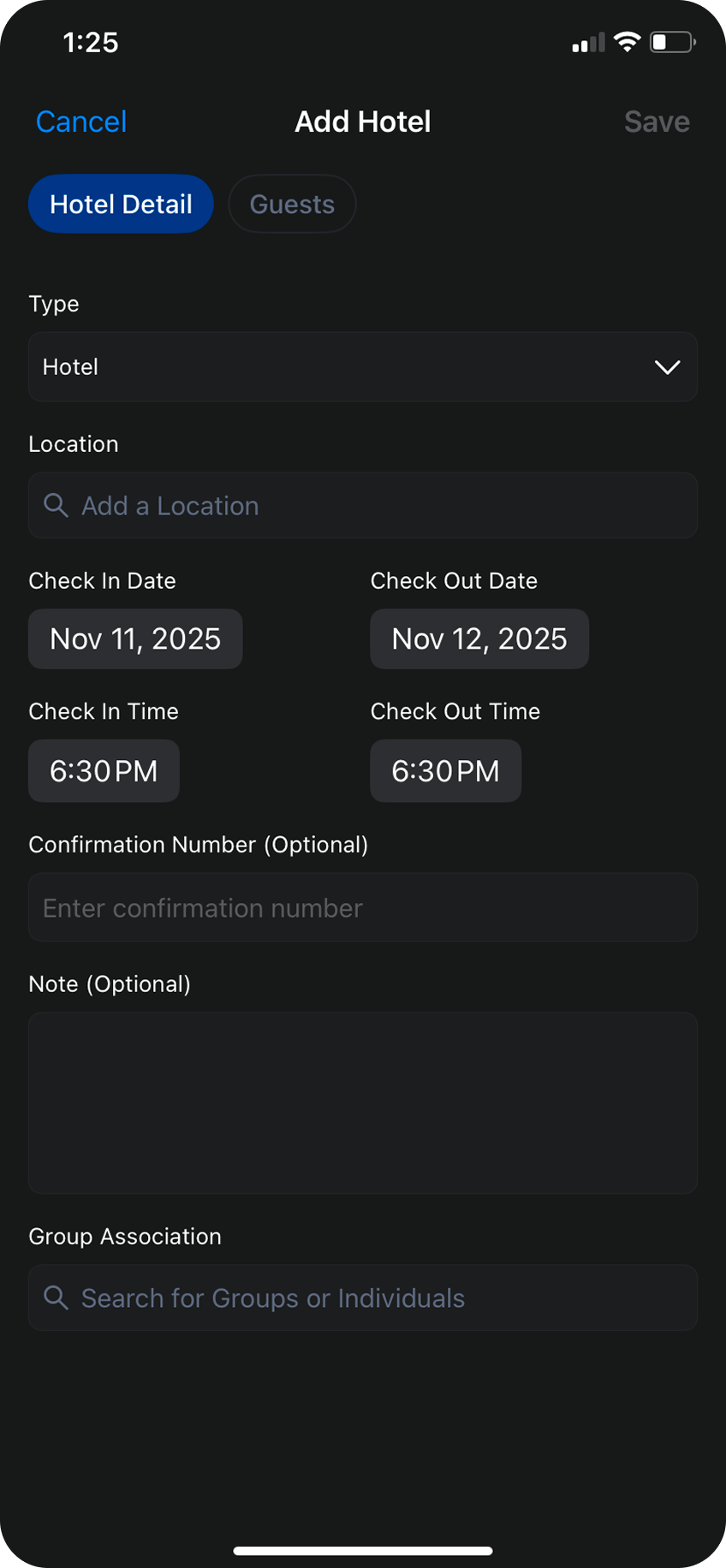Change the Check Out Date Nov 12, 2025
The image size is (726, 1568).
(x=479, y=638)
